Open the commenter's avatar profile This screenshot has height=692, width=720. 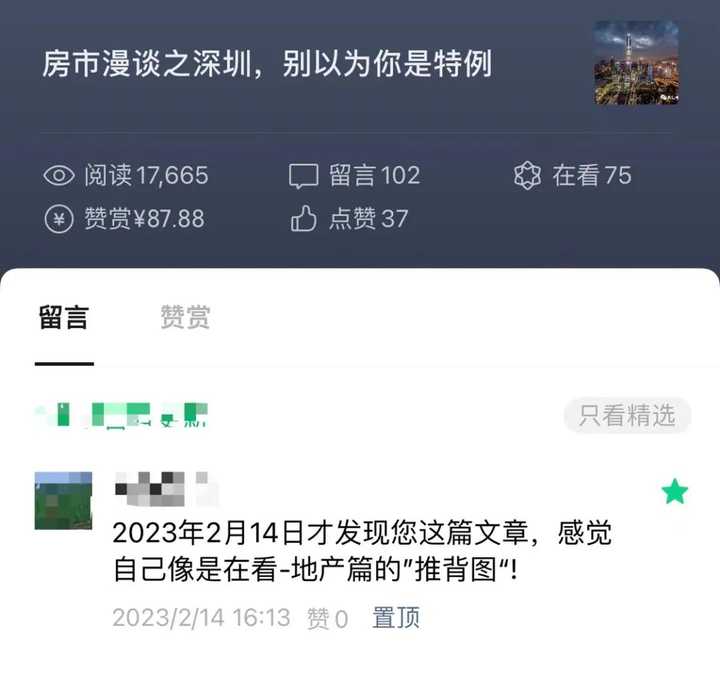[63, 500]
